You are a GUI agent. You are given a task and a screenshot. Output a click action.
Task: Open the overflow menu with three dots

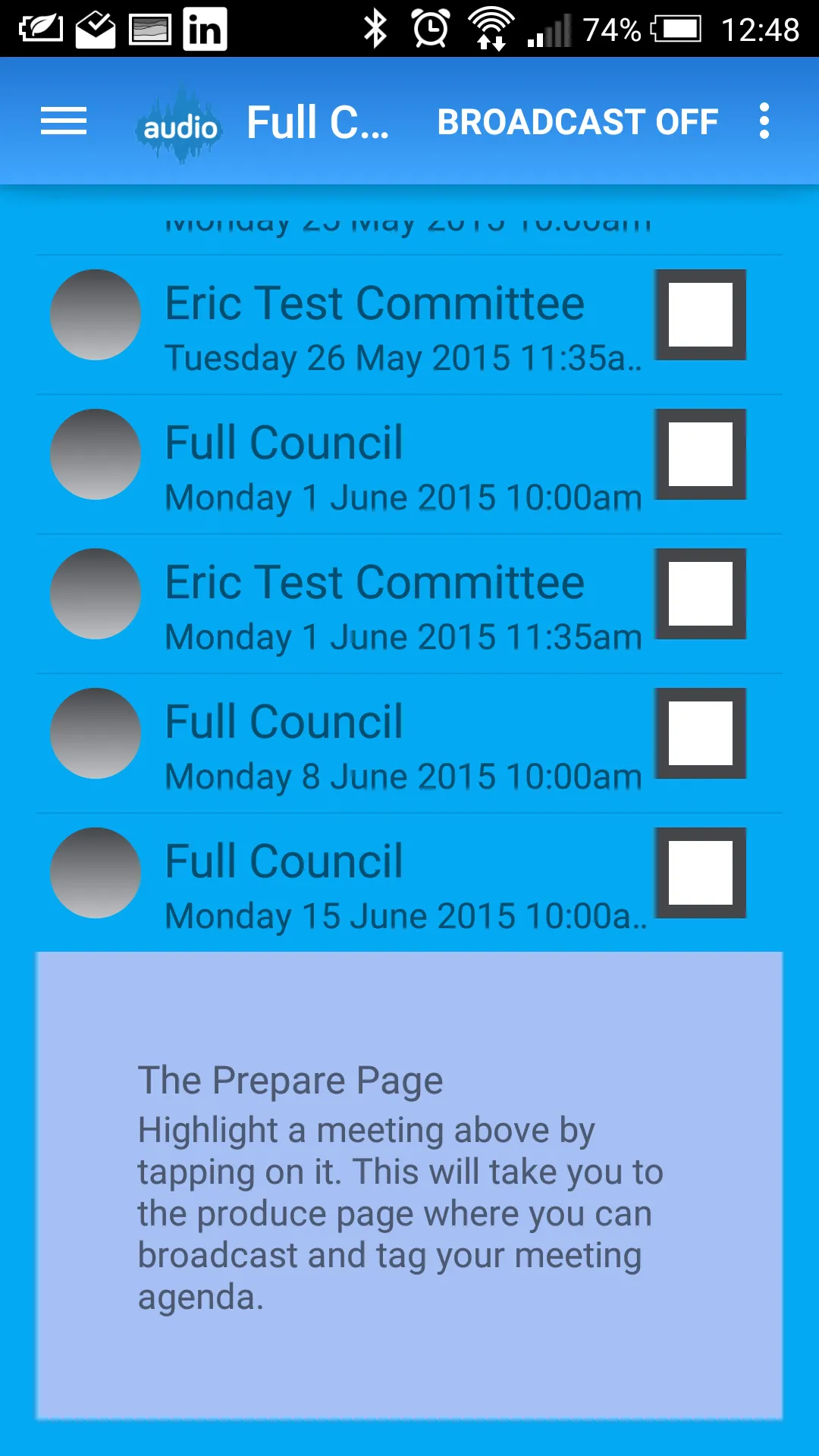[764, 121]
